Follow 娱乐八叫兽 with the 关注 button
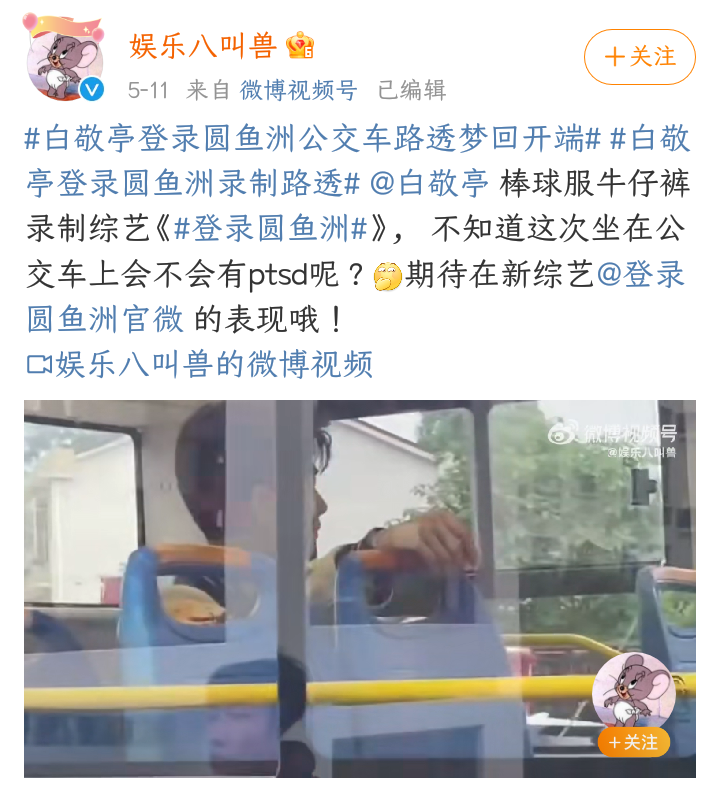This screenshot has width=719, height=797. [x=639, y=57]
